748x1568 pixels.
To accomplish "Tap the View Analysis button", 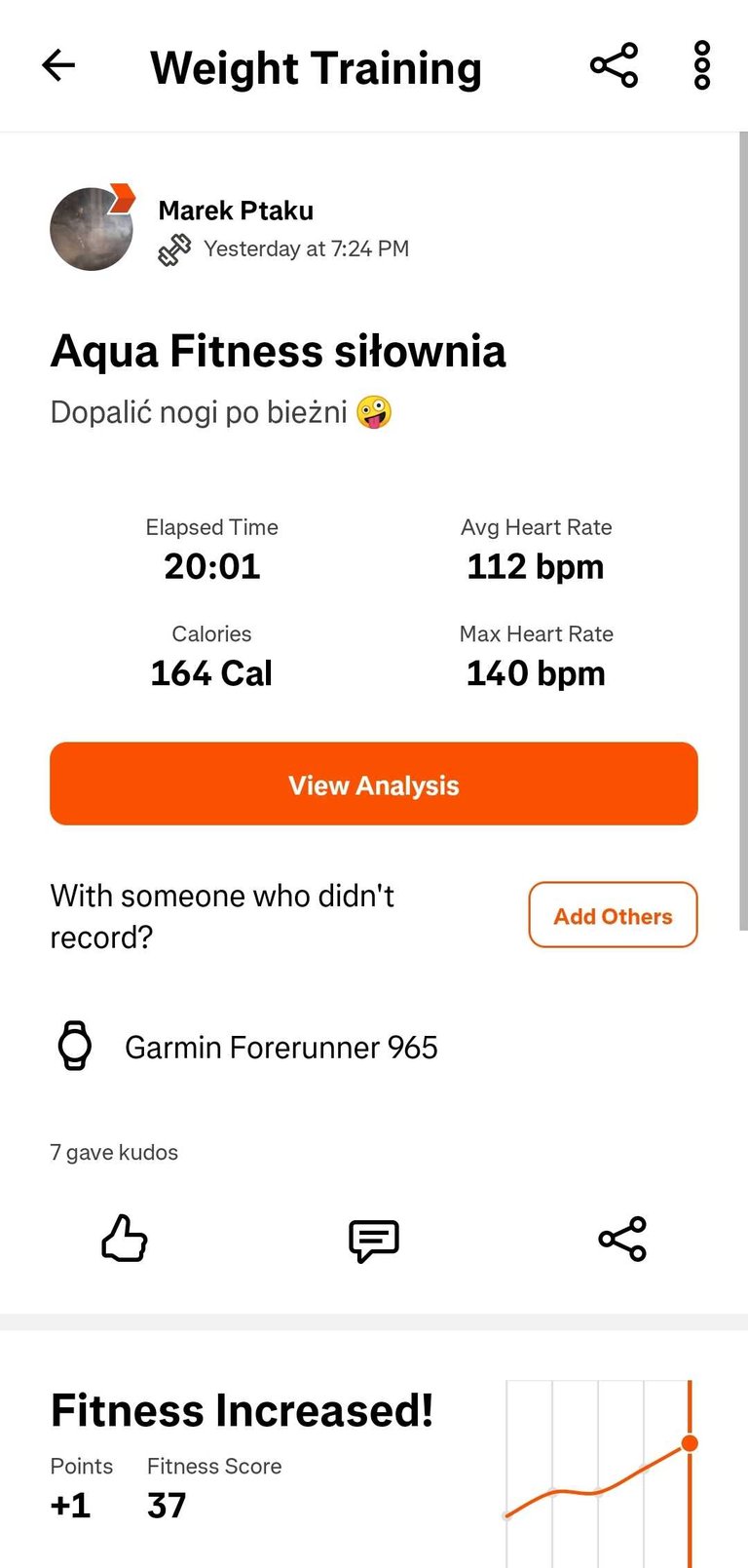I will 374,784.
